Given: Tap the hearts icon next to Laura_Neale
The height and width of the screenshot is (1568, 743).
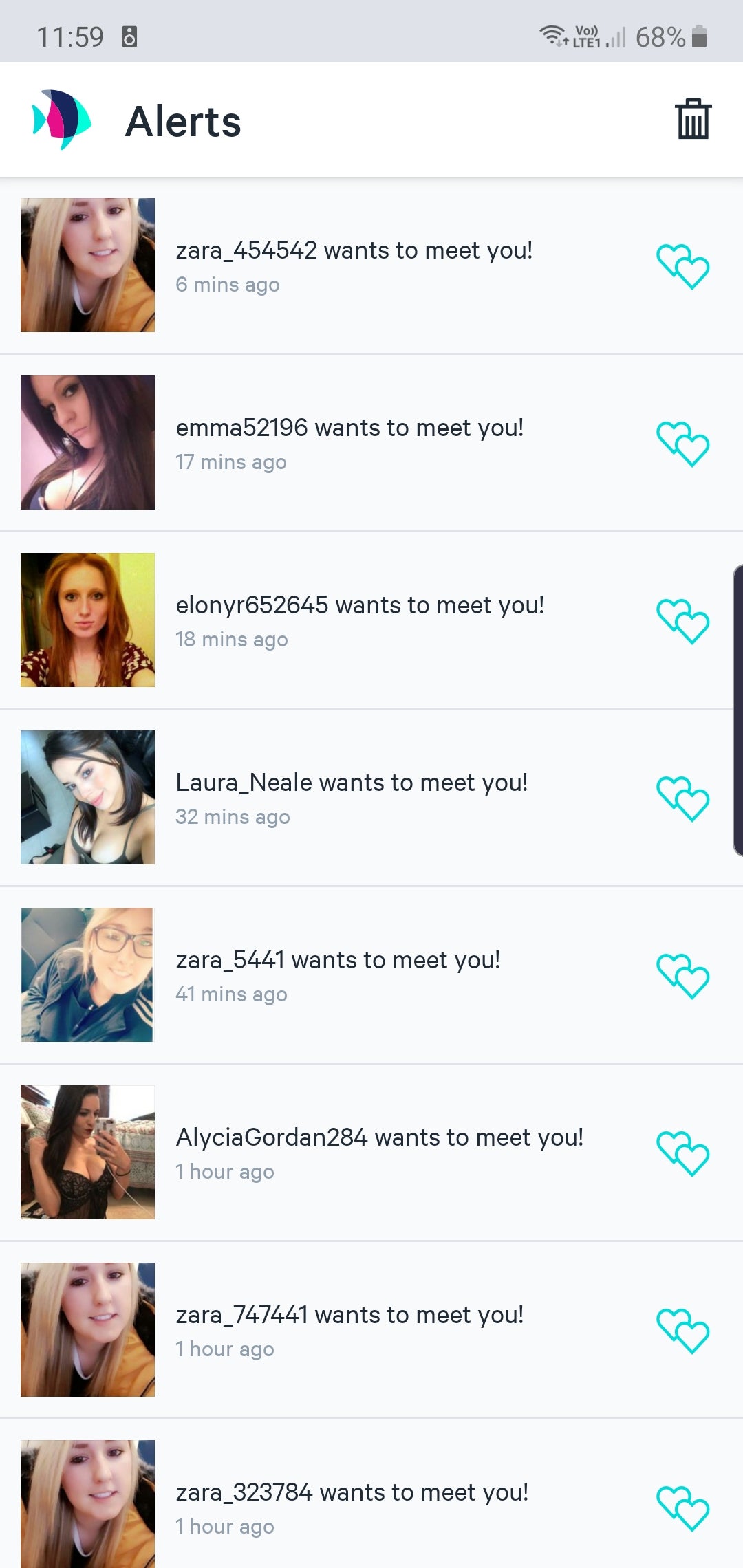Looking at the screenshot, I should coord(682,798).
